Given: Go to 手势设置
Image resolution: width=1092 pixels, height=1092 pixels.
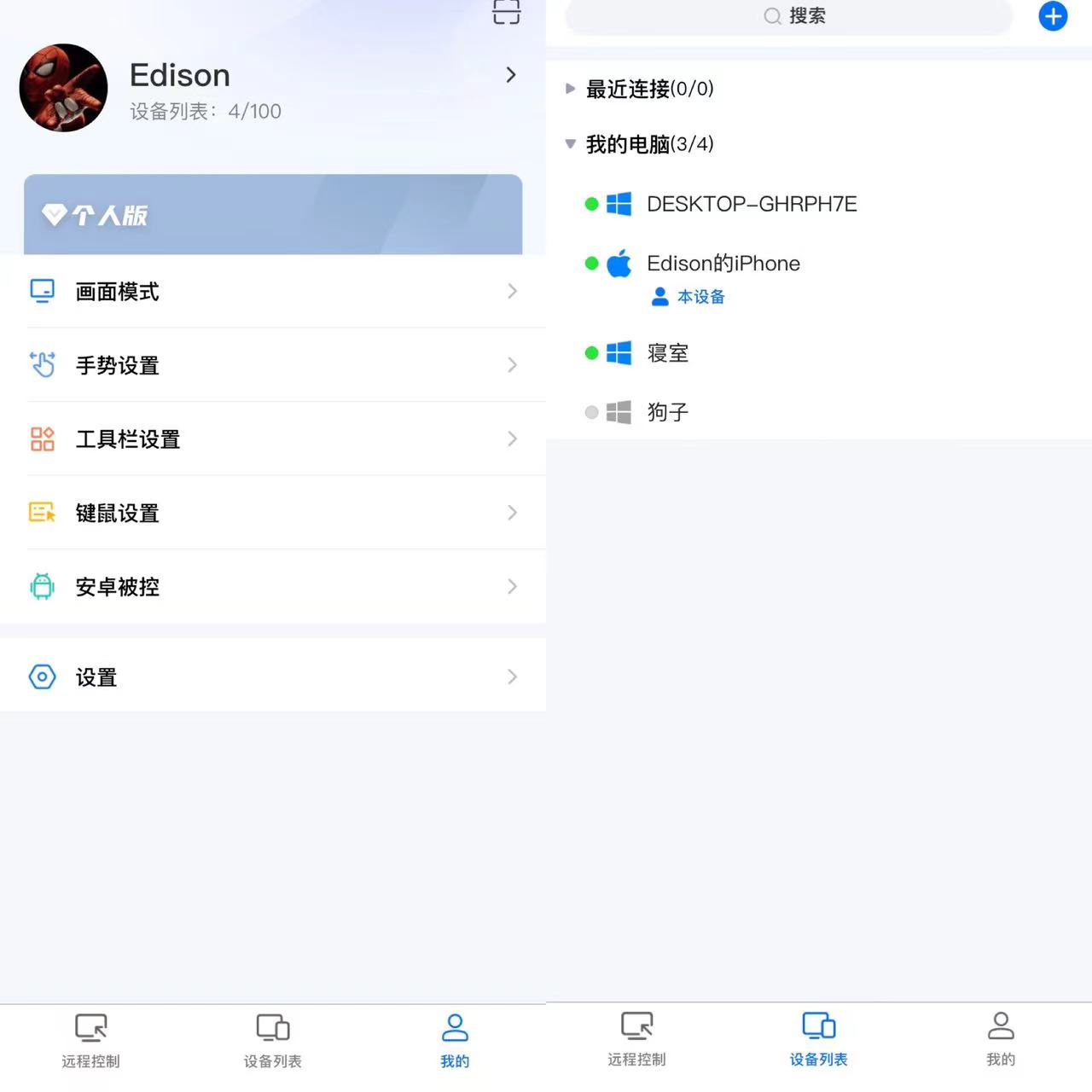Looking at the screenshot, I should point(273,365).
